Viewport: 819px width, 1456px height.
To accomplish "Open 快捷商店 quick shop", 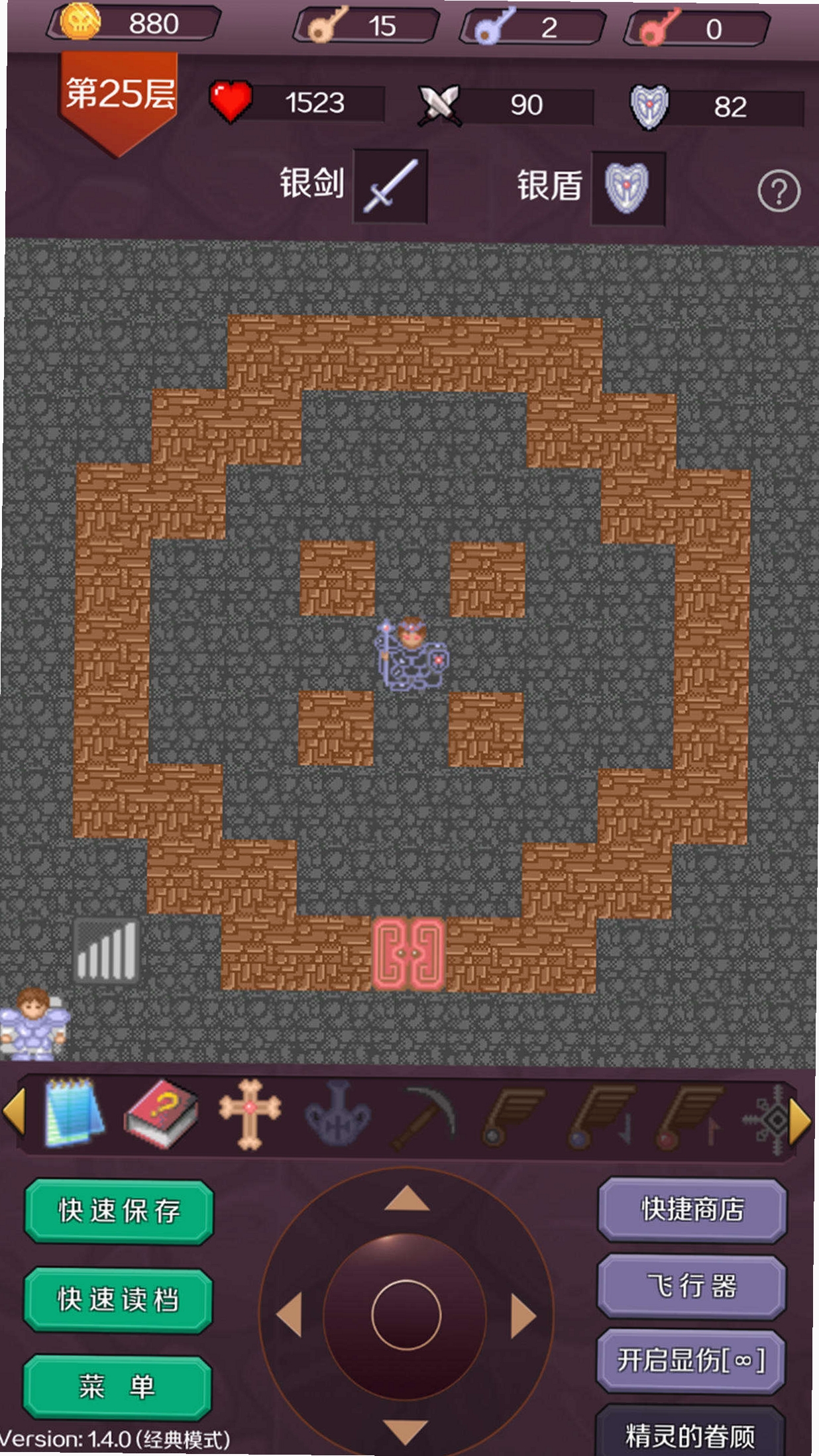I will click(692, 1209).
